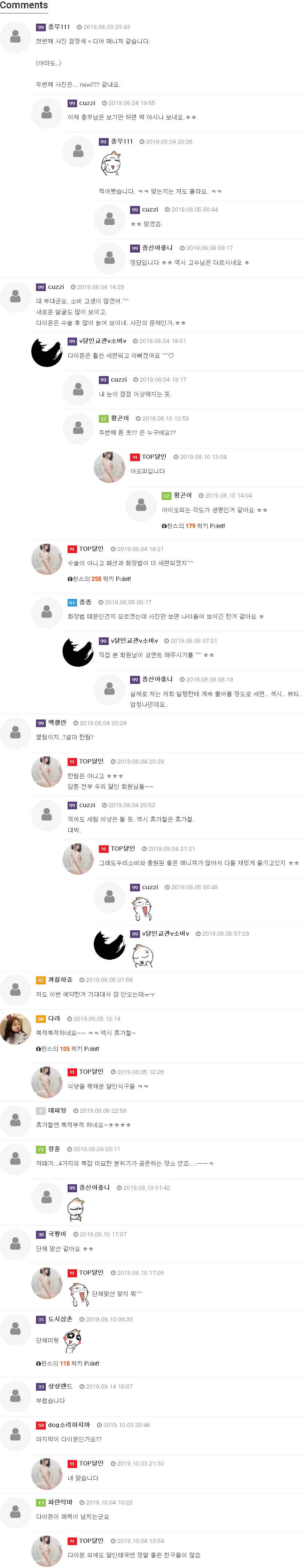
Task: Tap the username 맥캘란
Action: [57, 722]
